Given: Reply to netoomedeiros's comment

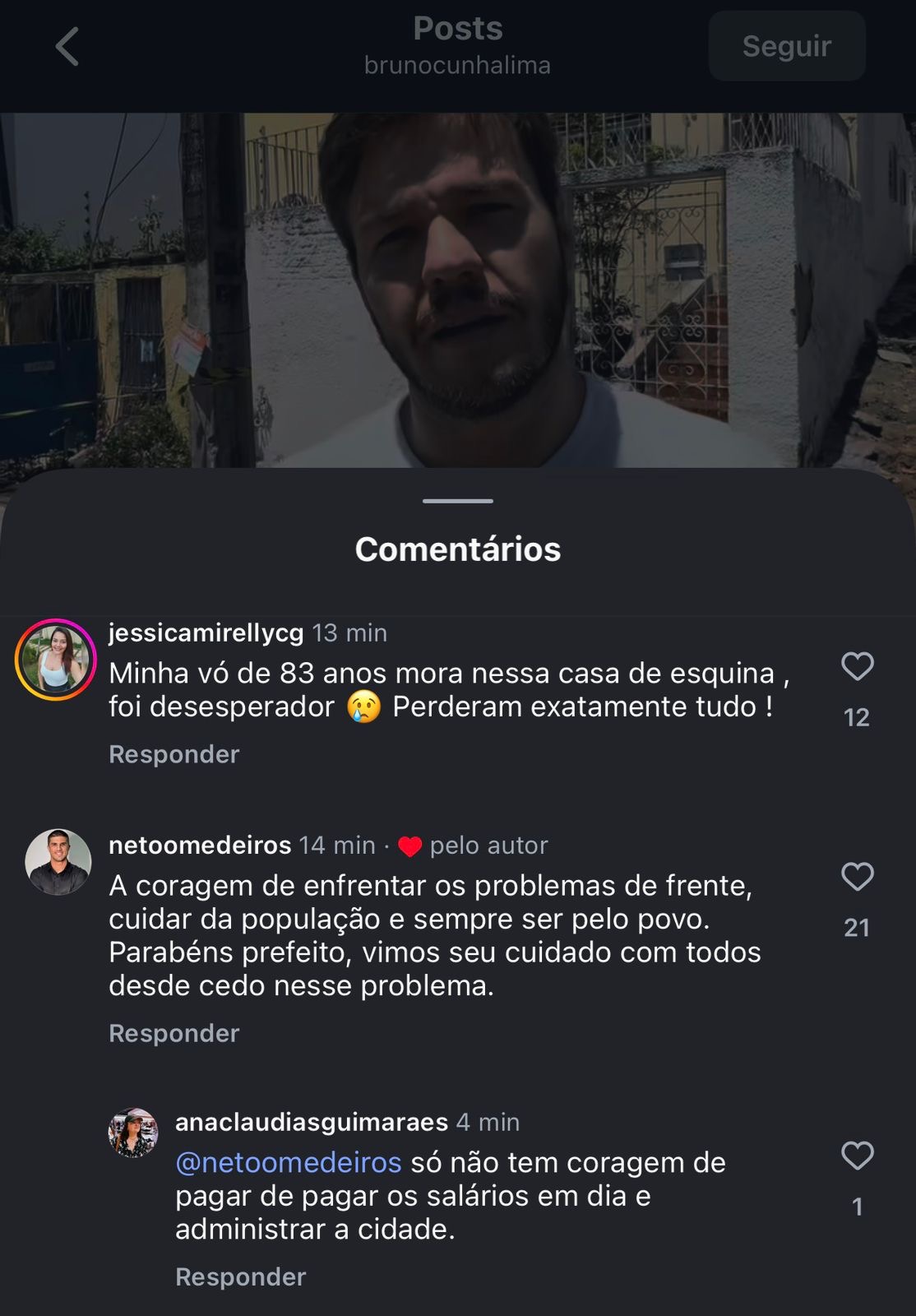Looking at the screenshot, I should click(173, 1033).
